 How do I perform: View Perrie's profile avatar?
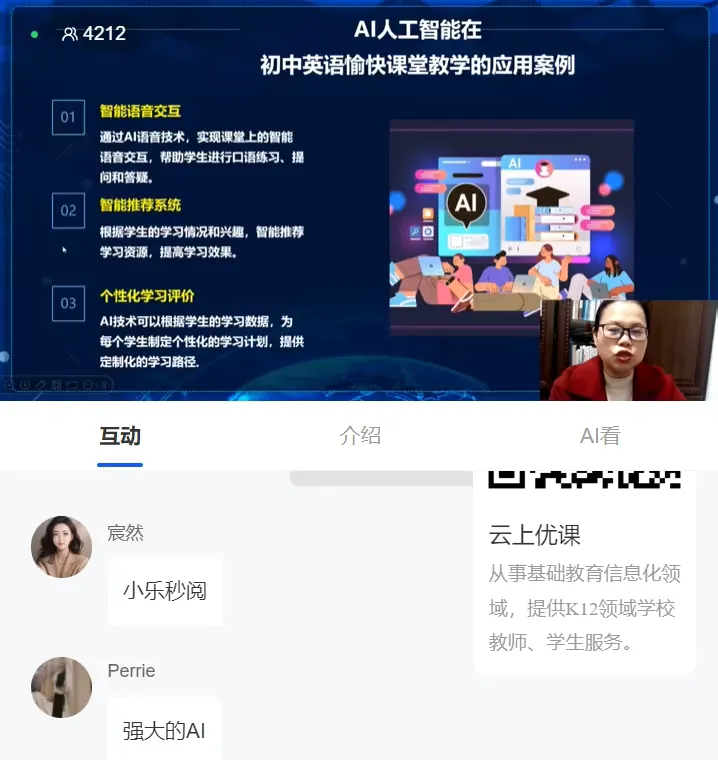point(61,687)
